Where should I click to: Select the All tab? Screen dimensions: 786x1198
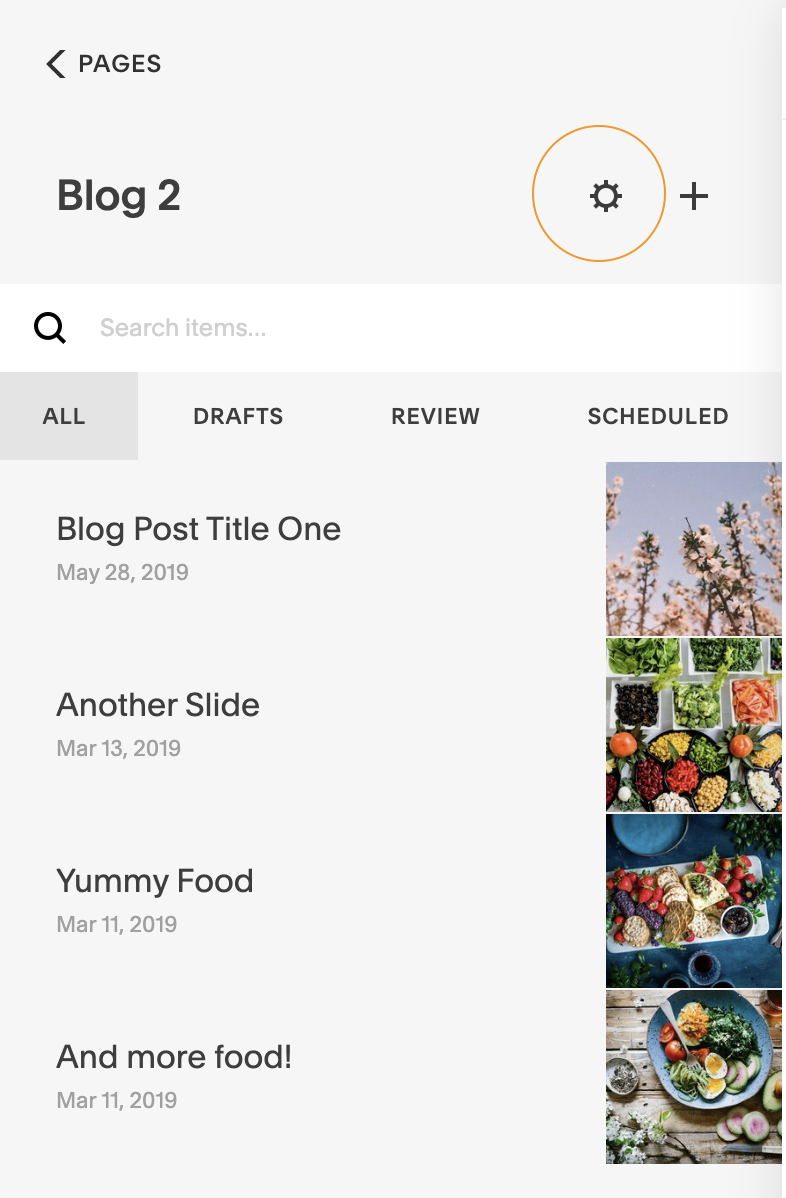(64, 416)
